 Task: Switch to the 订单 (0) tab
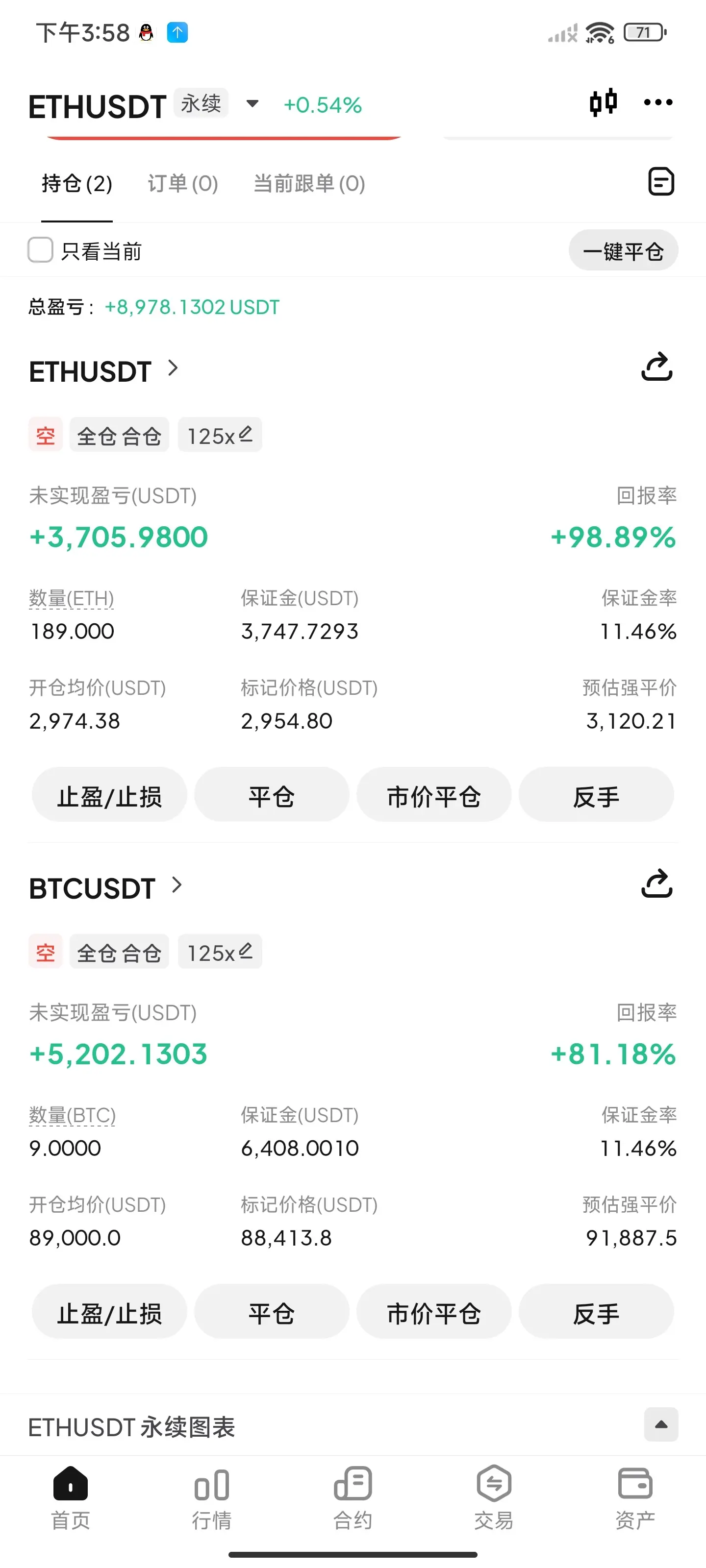click(183, 183)
